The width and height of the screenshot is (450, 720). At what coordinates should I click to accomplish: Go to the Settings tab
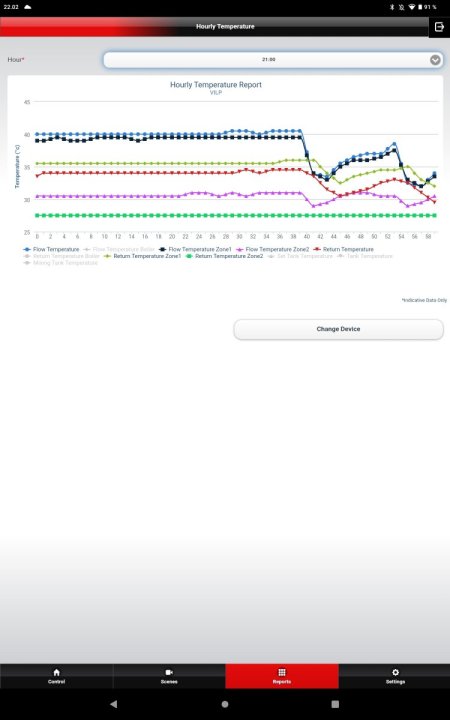coord(395,676)
